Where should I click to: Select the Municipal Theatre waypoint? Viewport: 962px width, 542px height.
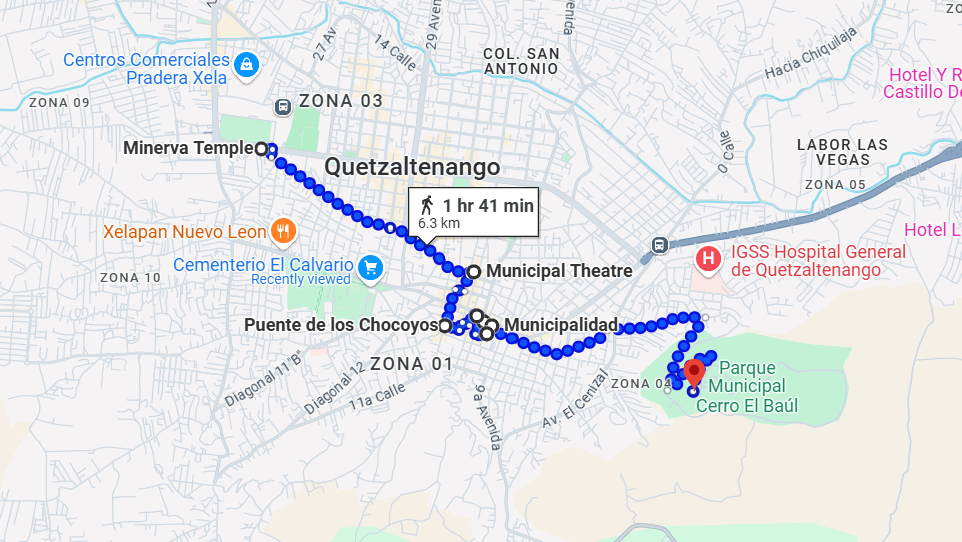473,271
